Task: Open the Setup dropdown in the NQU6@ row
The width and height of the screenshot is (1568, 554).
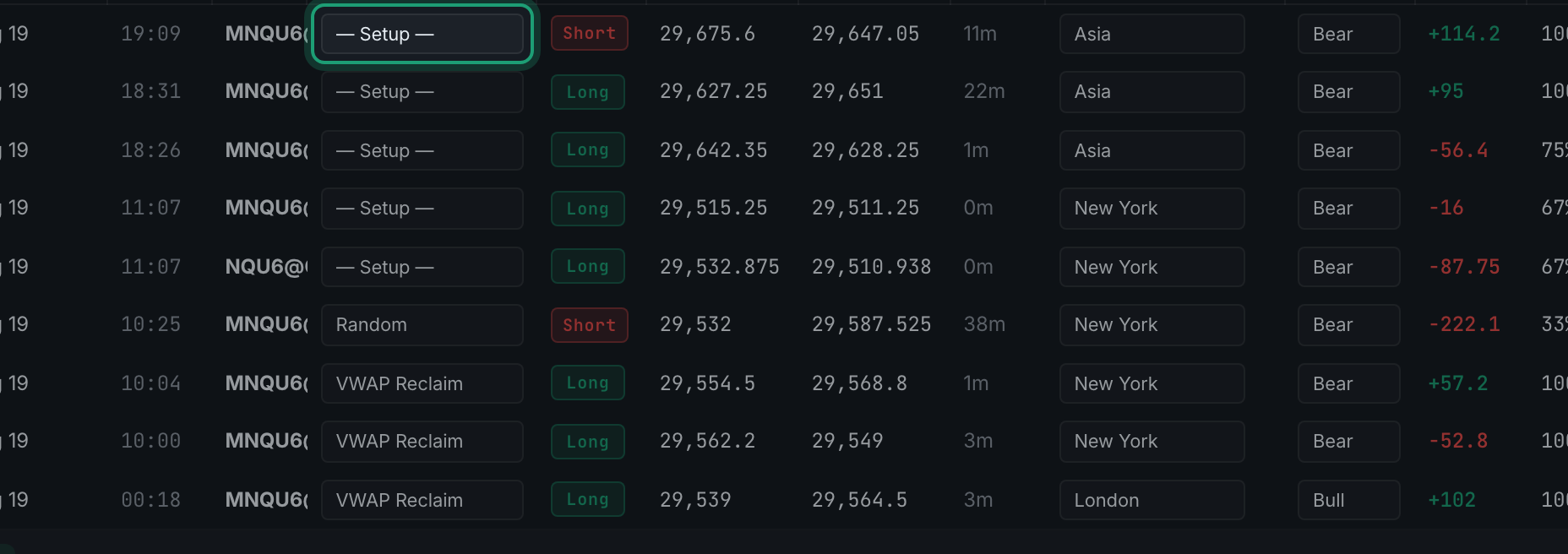Action: 422,267
